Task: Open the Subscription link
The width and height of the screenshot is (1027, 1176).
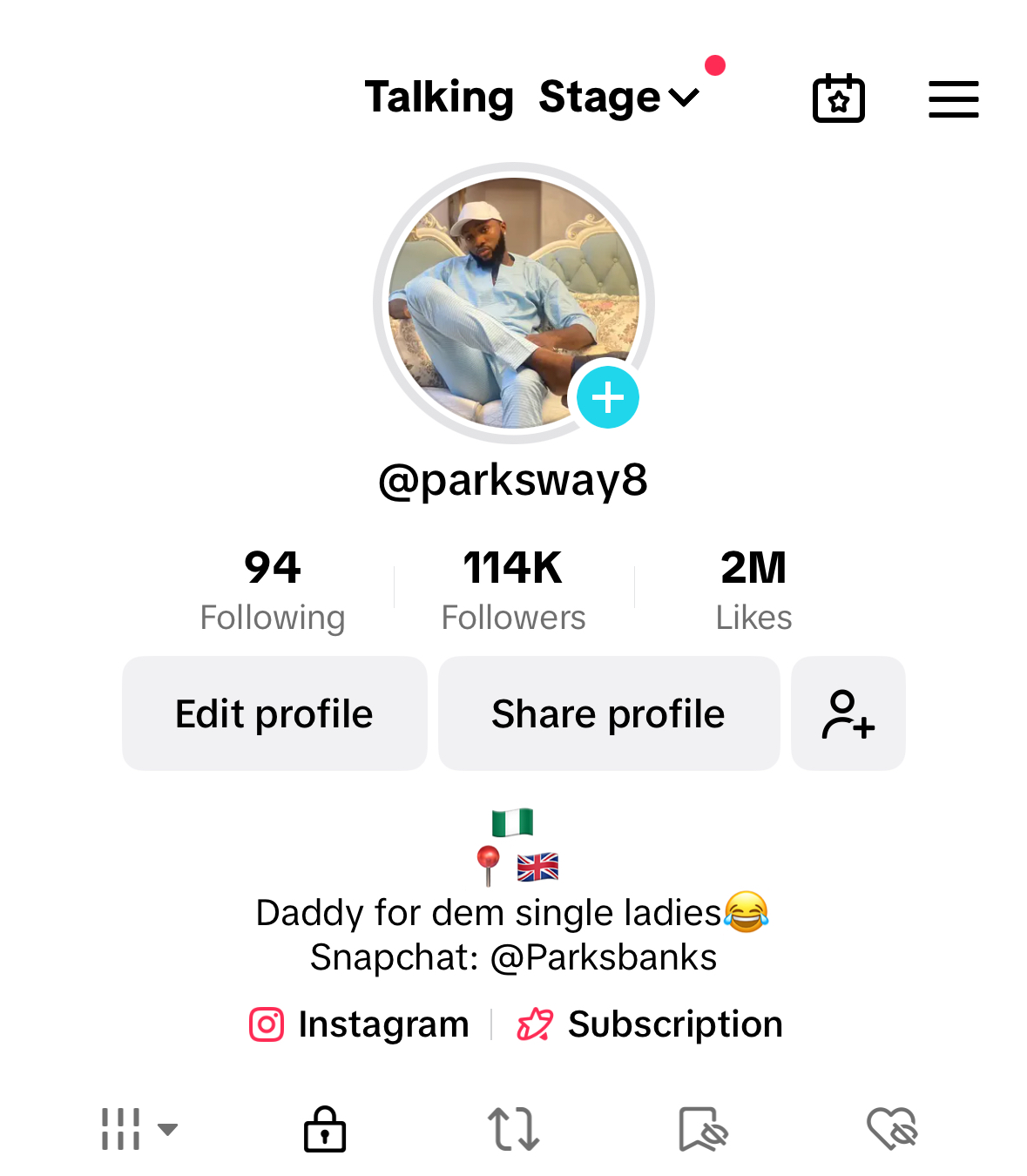Action: coord(650,1024)
